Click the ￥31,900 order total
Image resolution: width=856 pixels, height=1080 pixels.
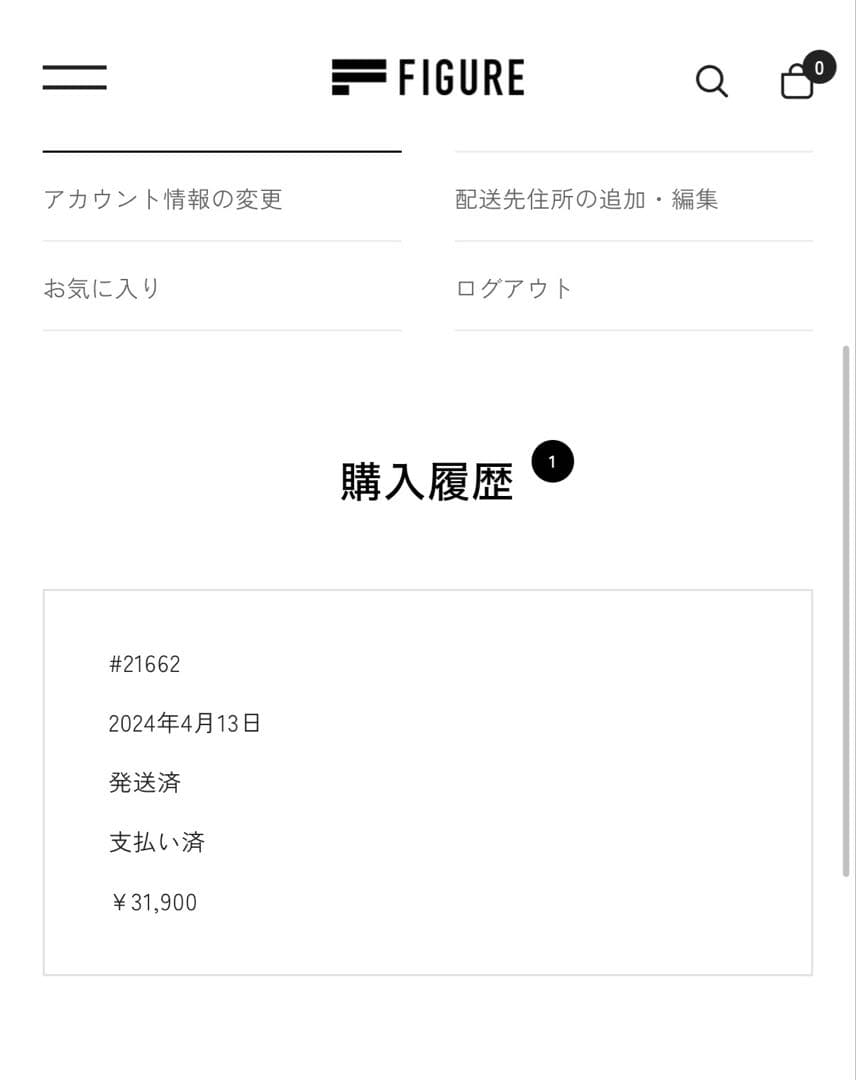(x=153, y=902)
